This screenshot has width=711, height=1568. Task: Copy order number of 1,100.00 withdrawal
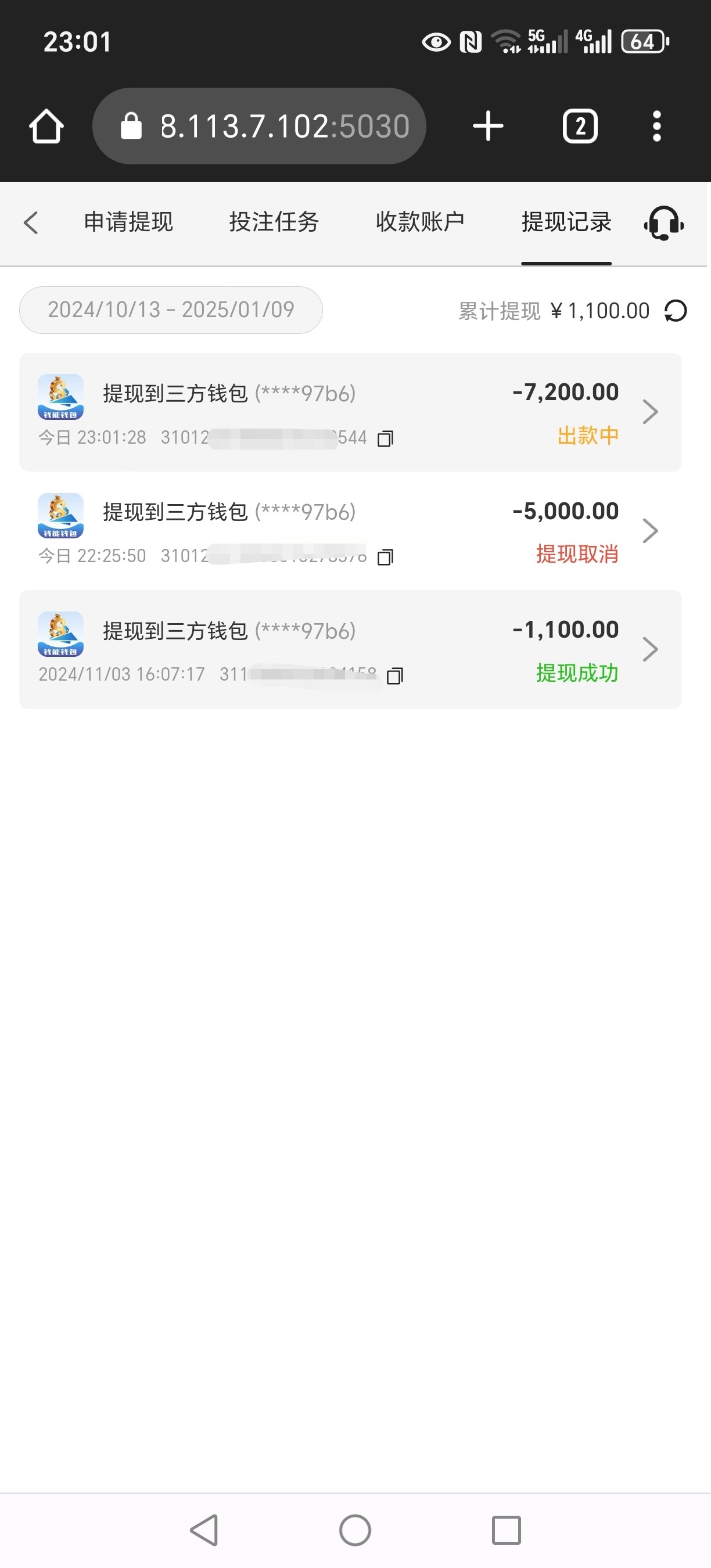pyautogui.click(x=395, y=675)
